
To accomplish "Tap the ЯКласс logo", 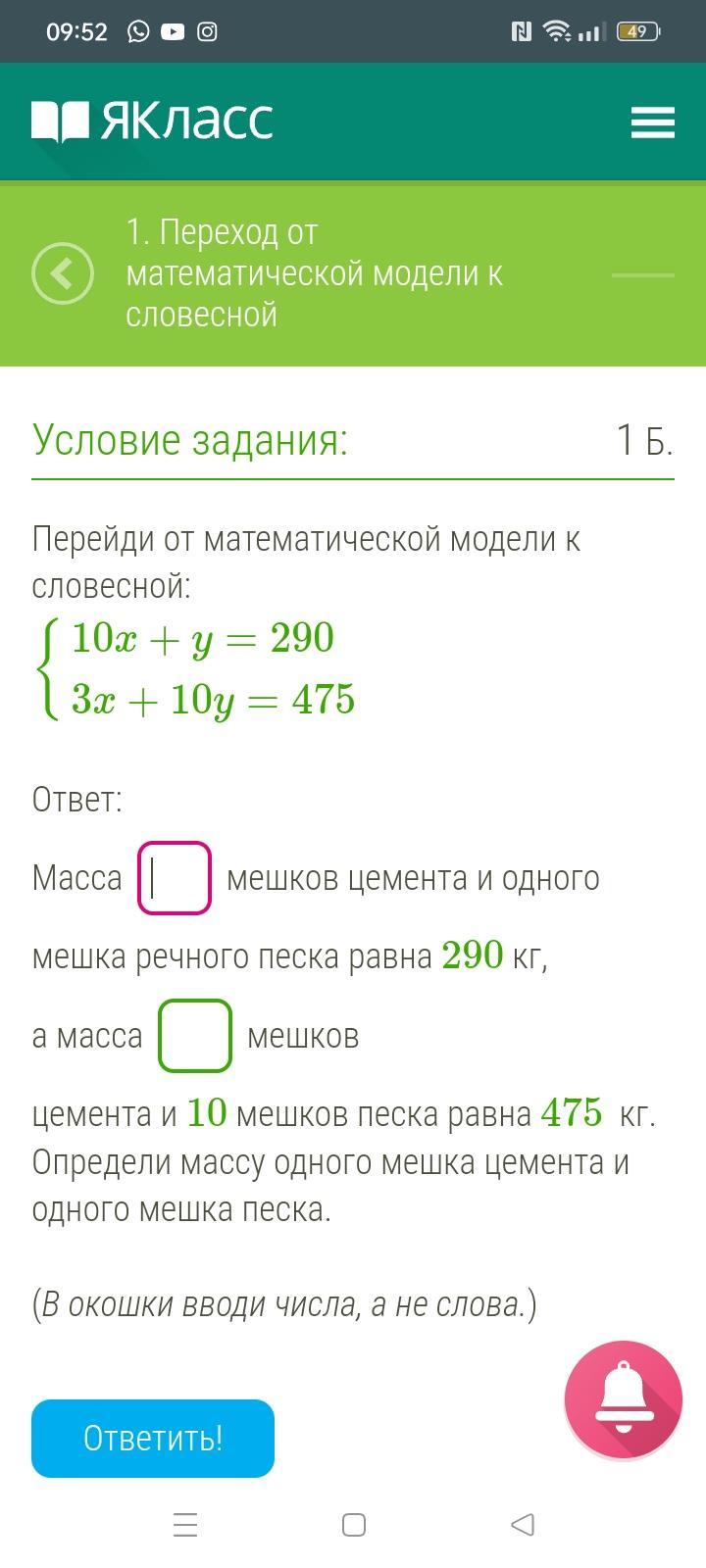I will pos(153,122).
